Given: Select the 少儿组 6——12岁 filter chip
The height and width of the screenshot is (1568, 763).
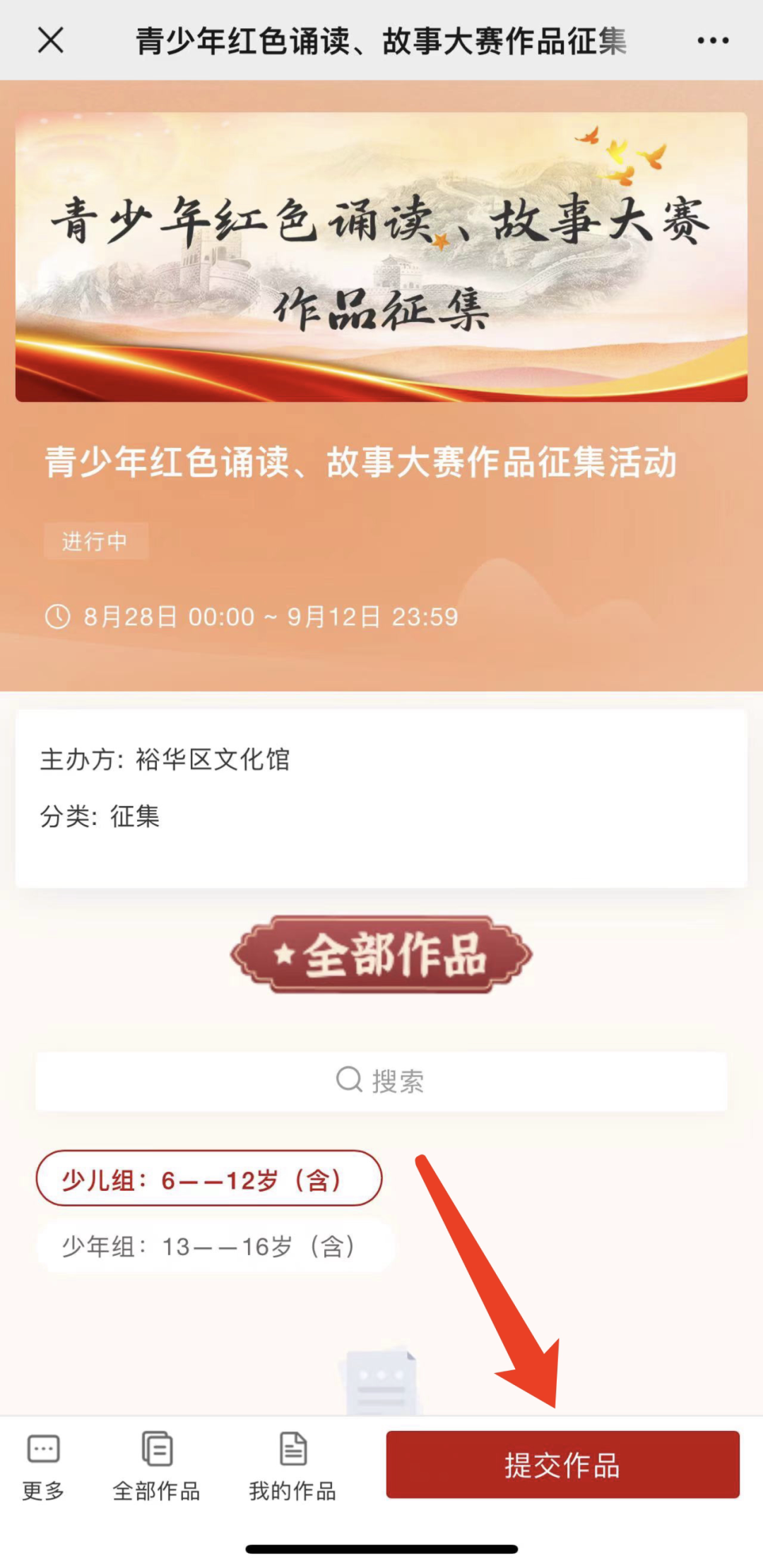Looking at the screenshot, I should tap(209, 1178).
